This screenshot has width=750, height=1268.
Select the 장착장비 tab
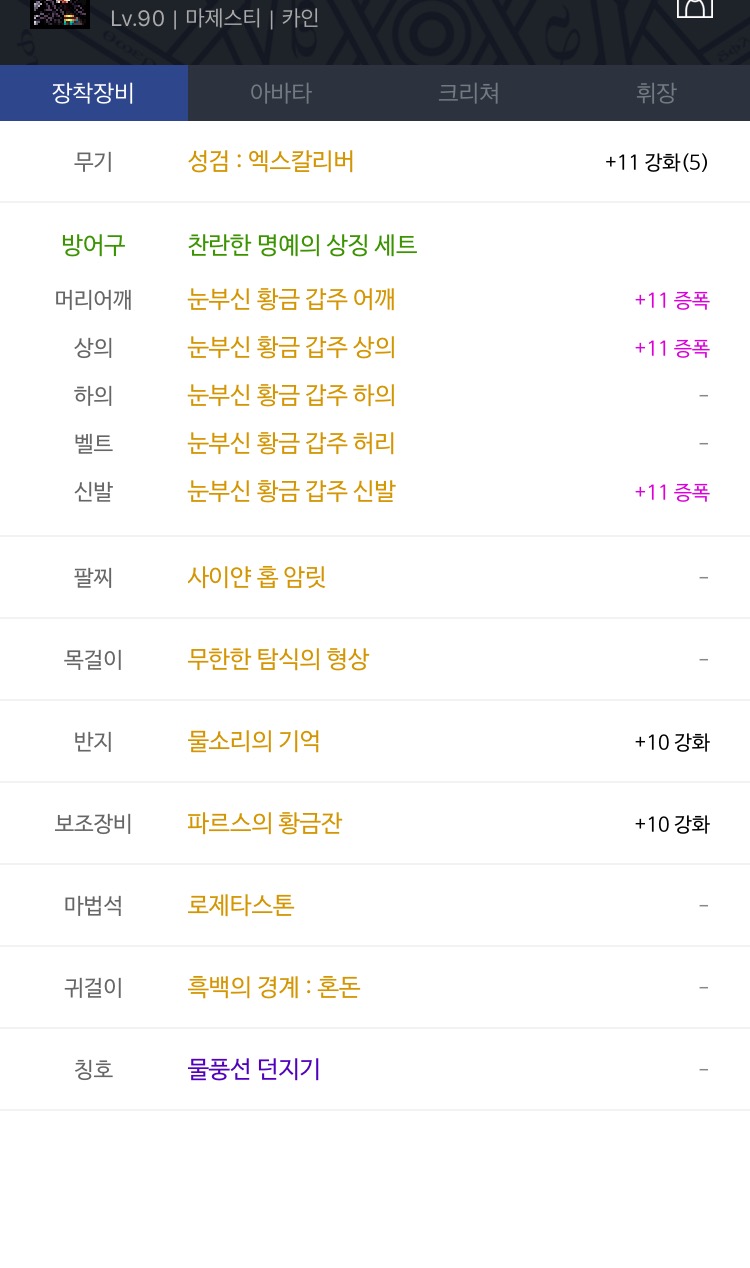coord(94,93)
